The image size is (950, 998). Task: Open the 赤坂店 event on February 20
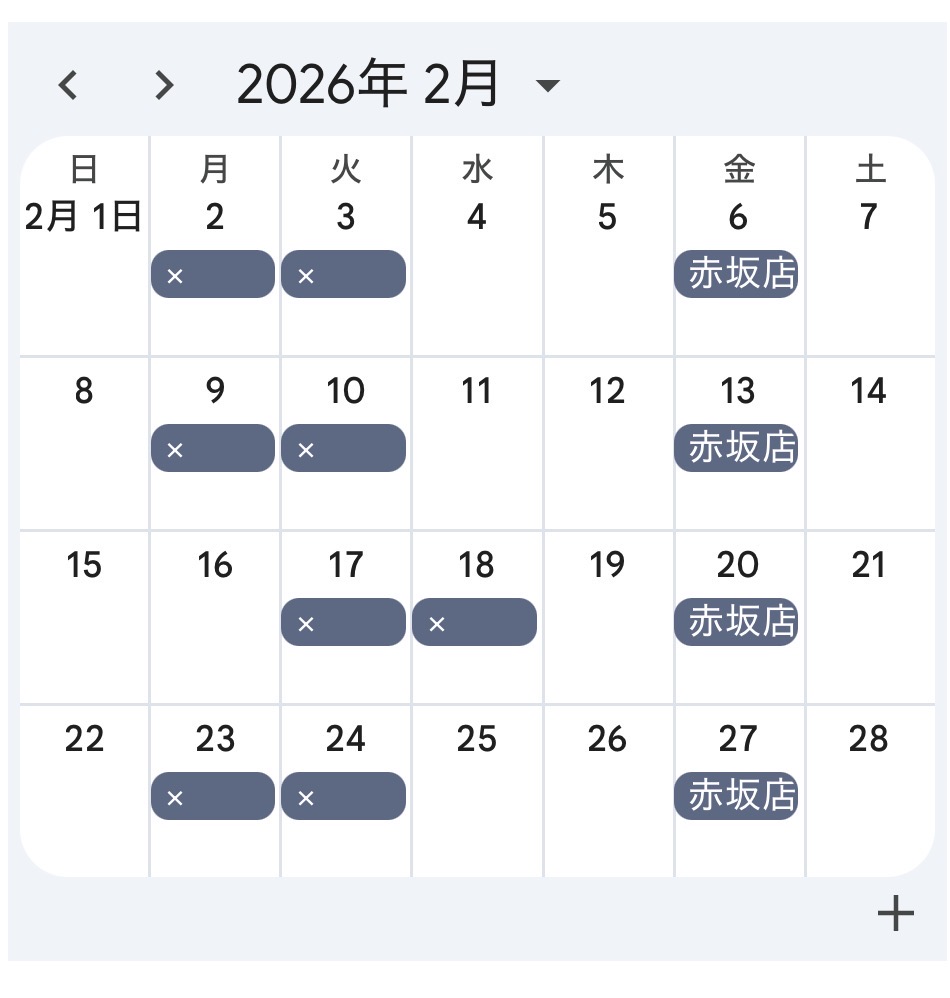[x=737, y=623]
